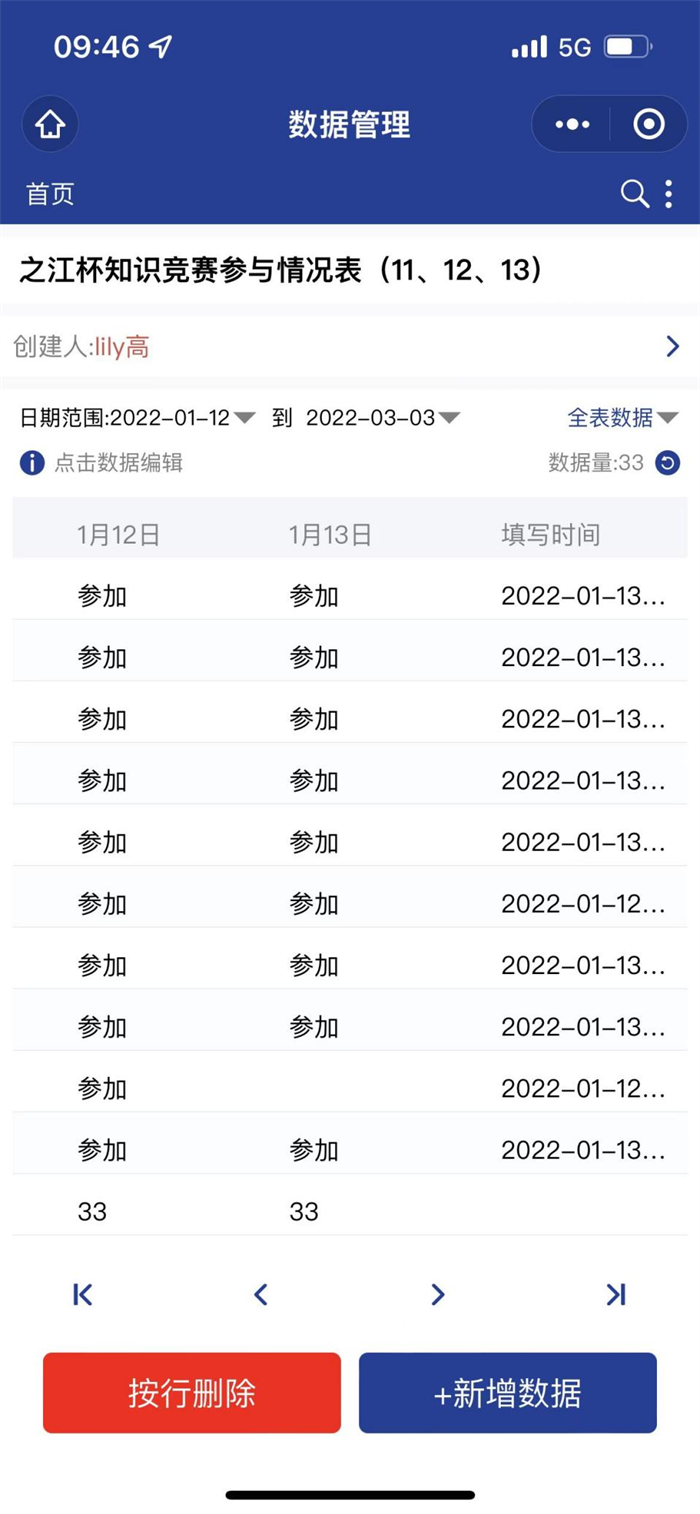Pick start date 2022-01-12
This screenshot has width=700, height=1514.
[x=183, y=418]
